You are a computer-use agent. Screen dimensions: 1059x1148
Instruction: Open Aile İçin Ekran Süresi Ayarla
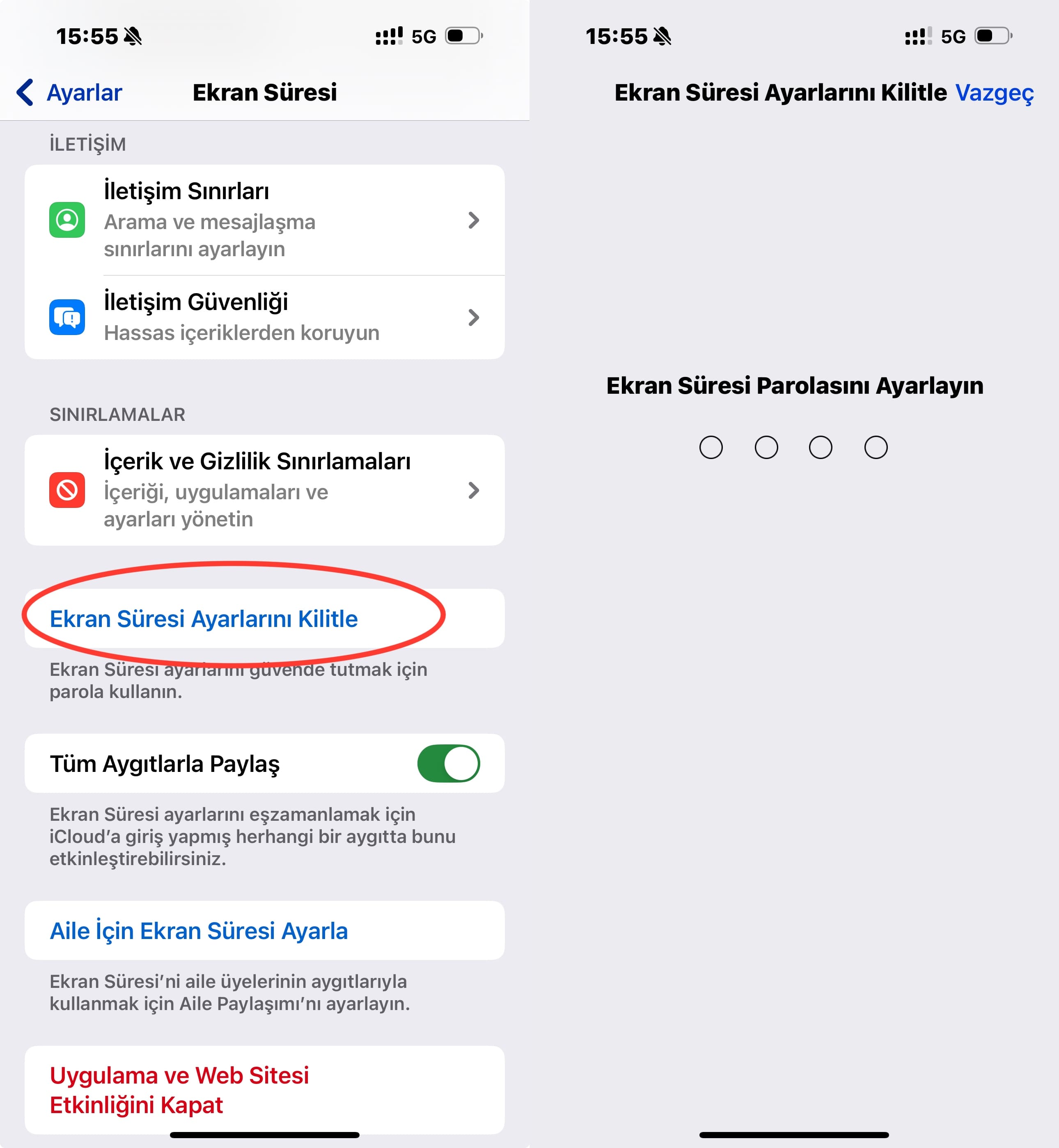tap(199, 931)
